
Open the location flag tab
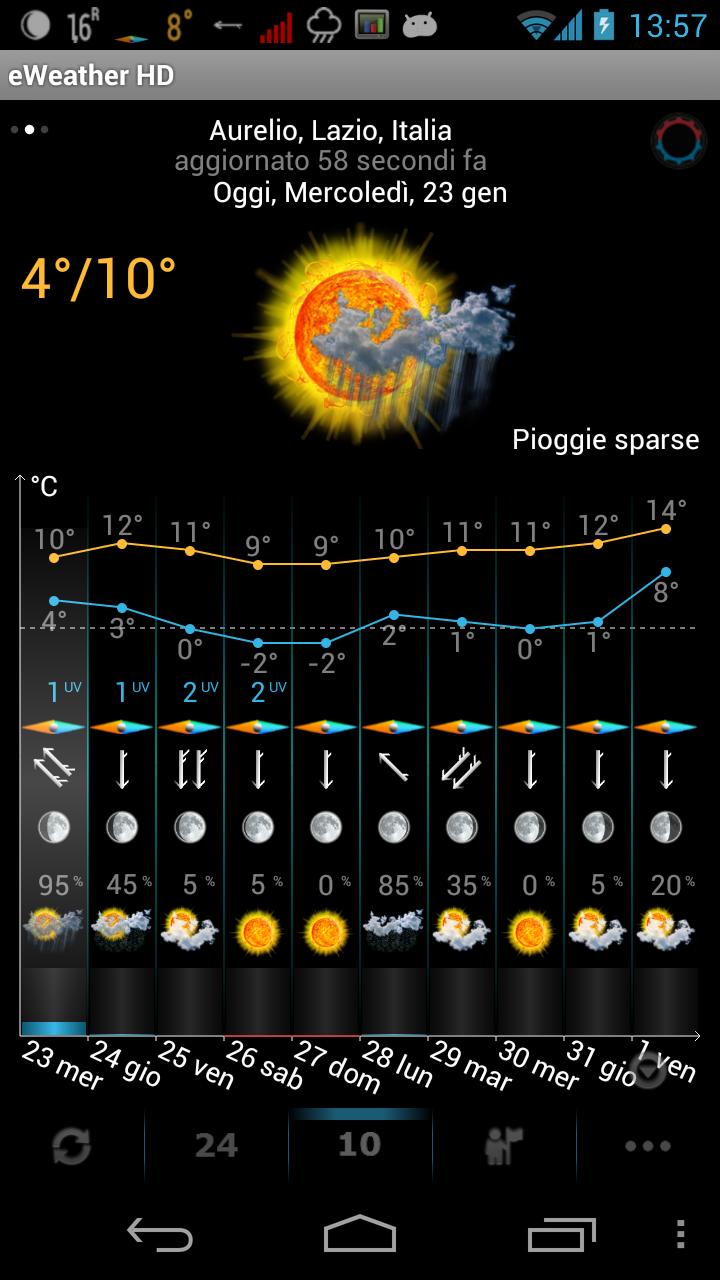[504, 1146]
